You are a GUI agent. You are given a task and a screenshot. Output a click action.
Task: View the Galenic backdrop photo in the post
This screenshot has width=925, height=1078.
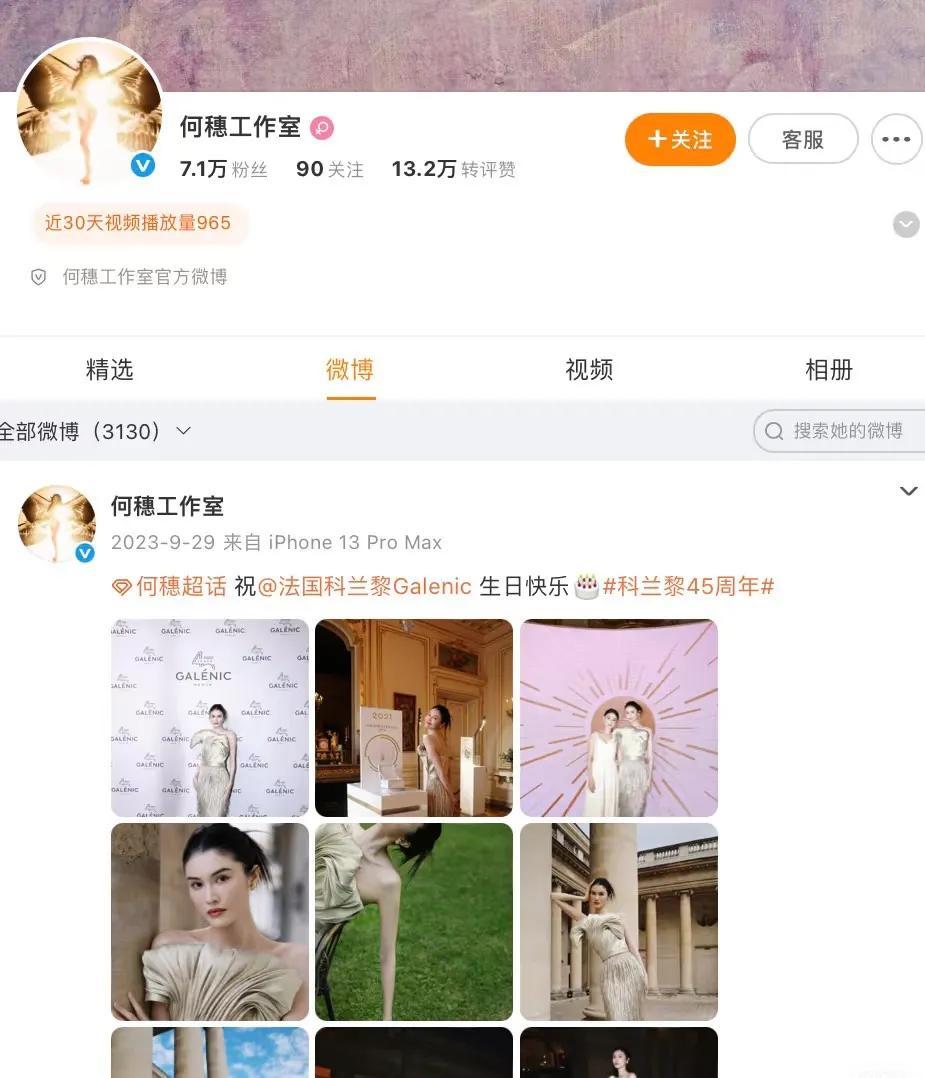210,717
